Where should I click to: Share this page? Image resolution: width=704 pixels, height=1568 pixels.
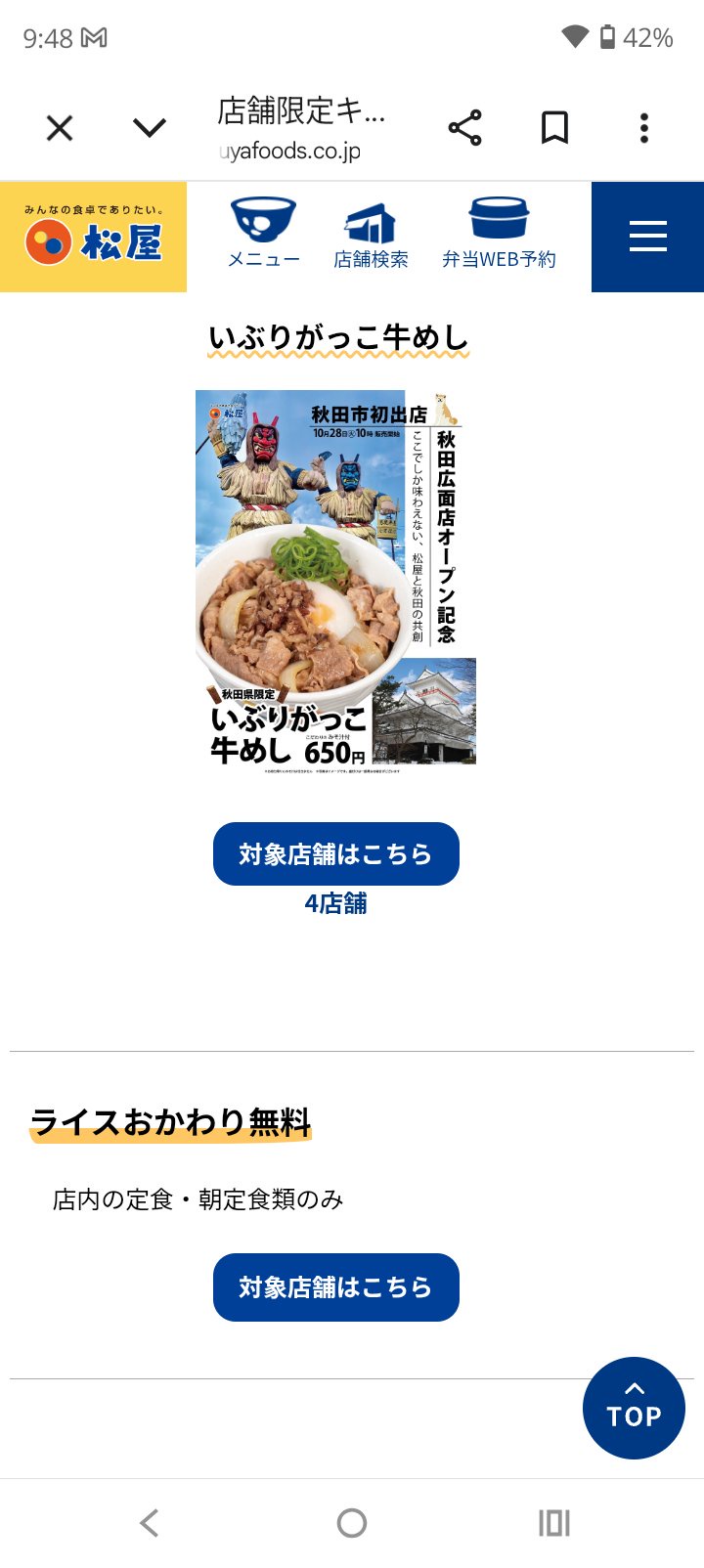click(x=464, y=128)
